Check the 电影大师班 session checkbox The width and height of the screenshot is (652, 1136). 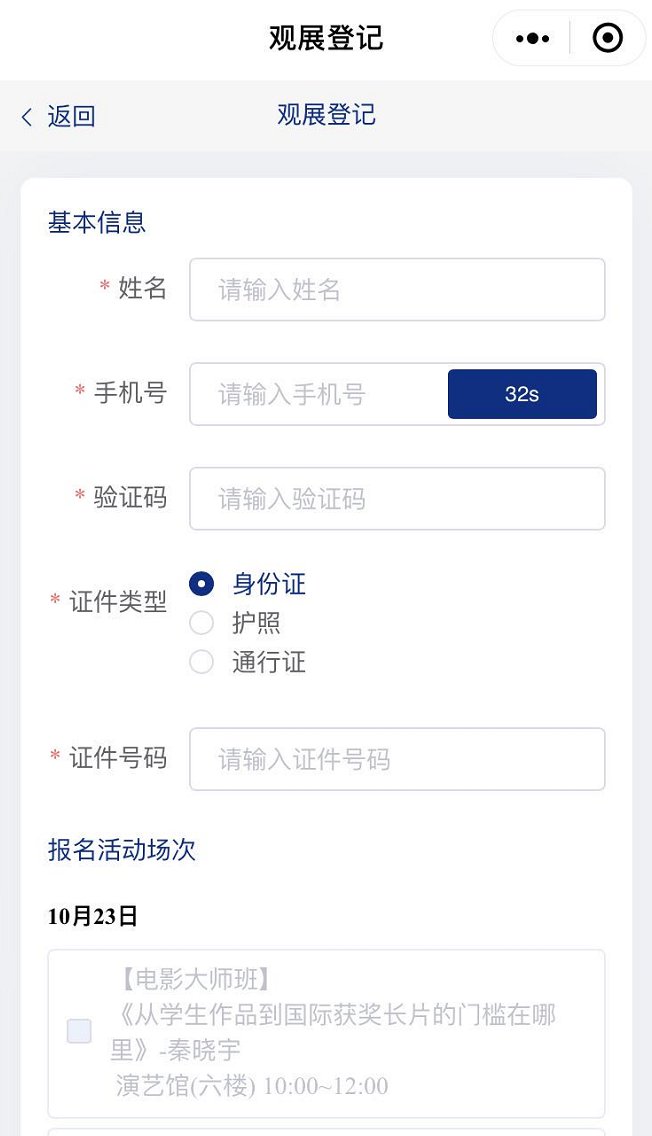coord(79,1031)
